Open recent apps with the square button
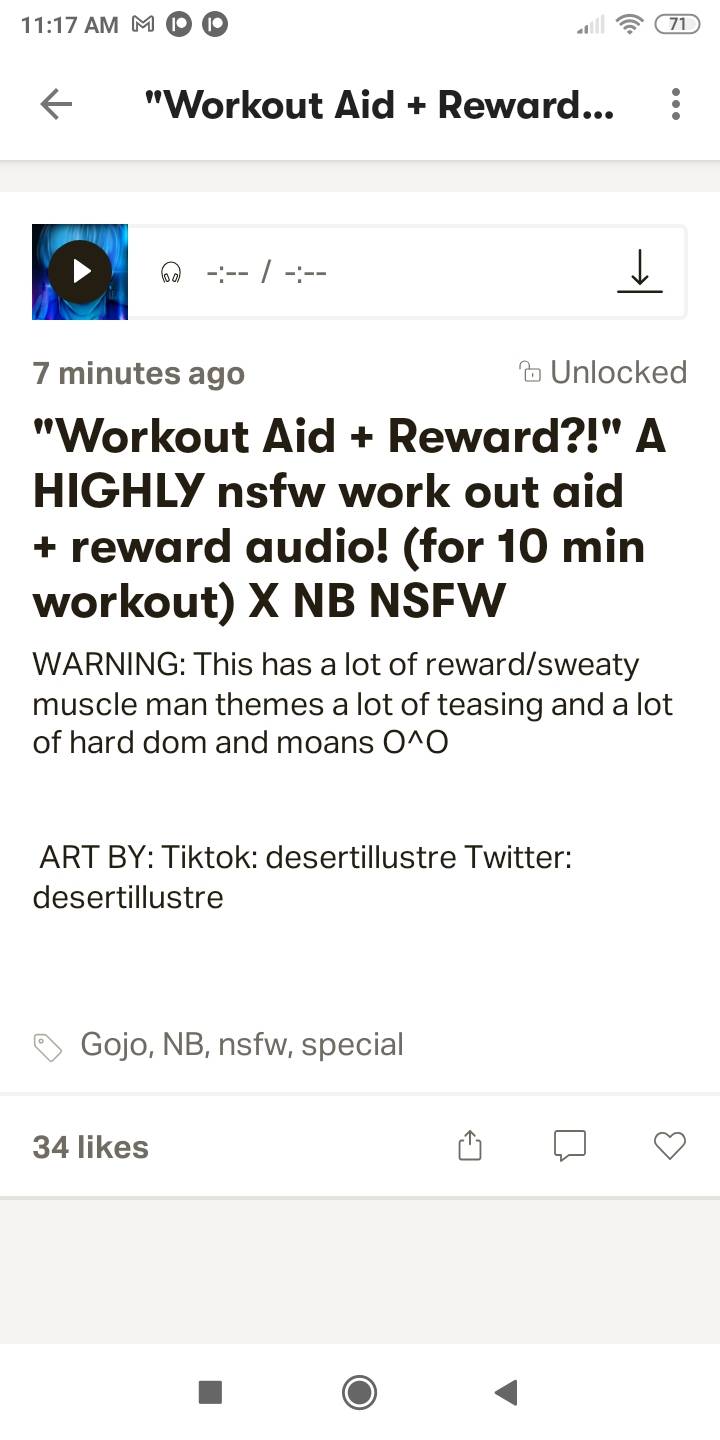720x1440 pixels. coord(210,1392)
